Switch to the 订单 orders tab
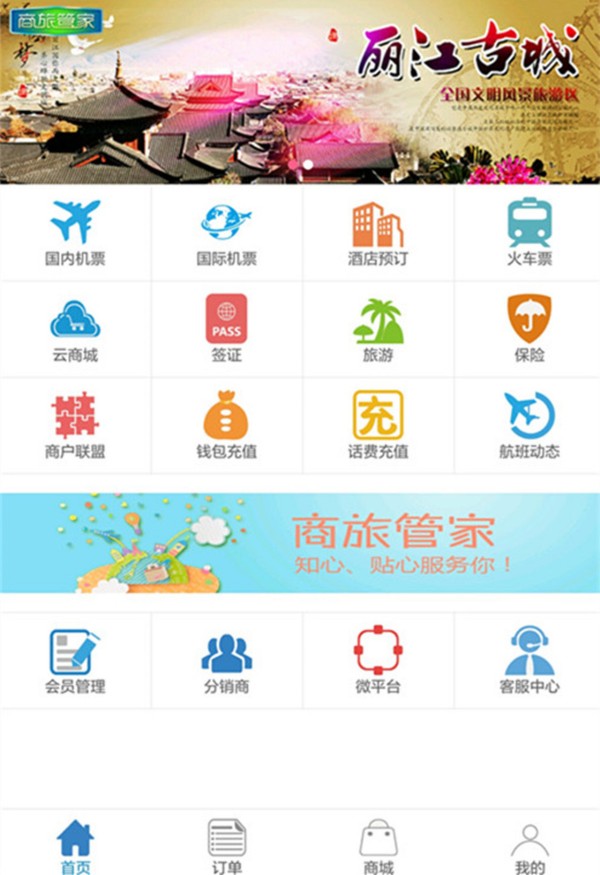Viewport: 600px width, 875px height. [226, 846]
